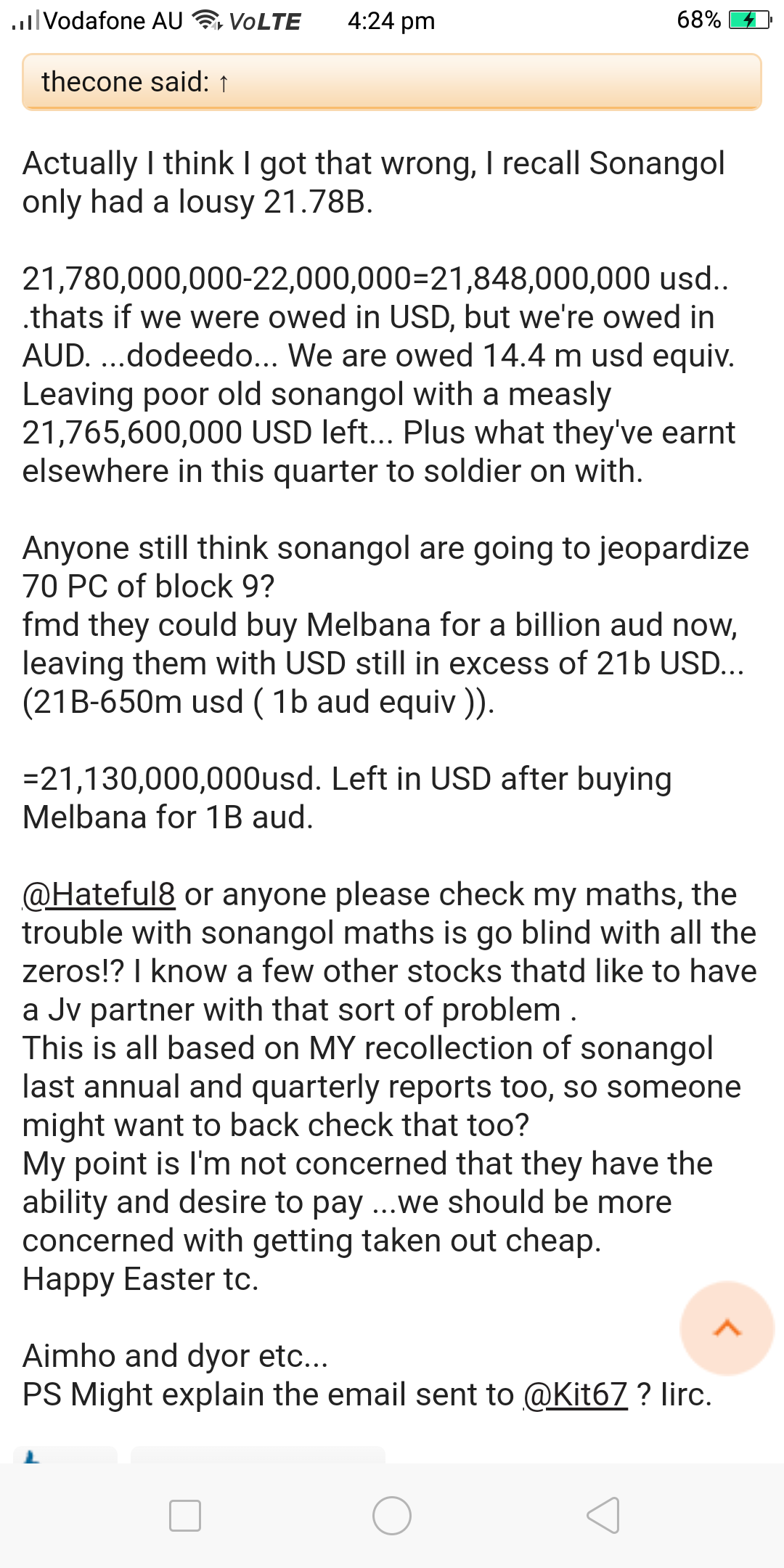Screen dimensions: 784x1568
Task: Open the recent apps view
Action: click(x=185, y=1516)
